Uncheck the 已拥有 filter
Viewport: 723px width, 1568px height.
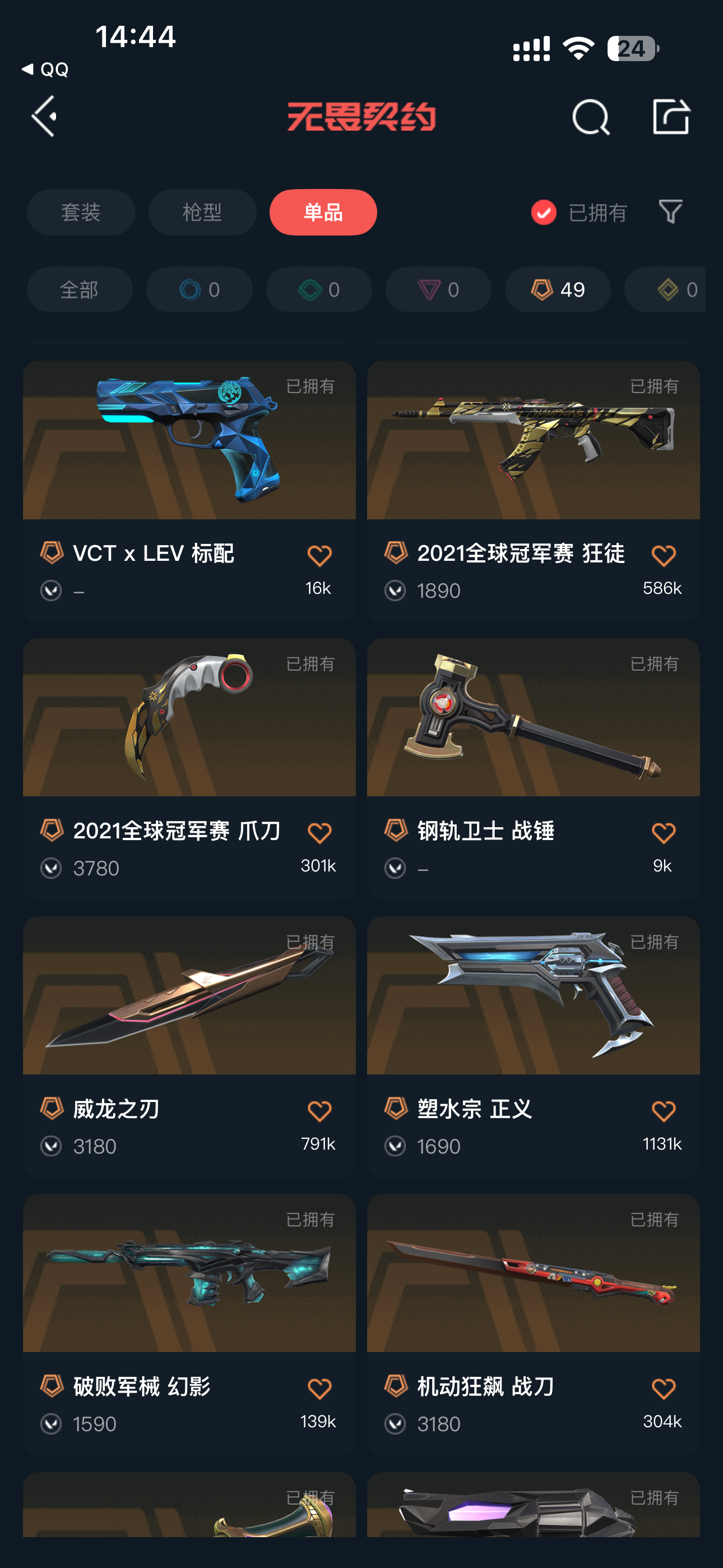pyautogui.click(x=544, y=213)
